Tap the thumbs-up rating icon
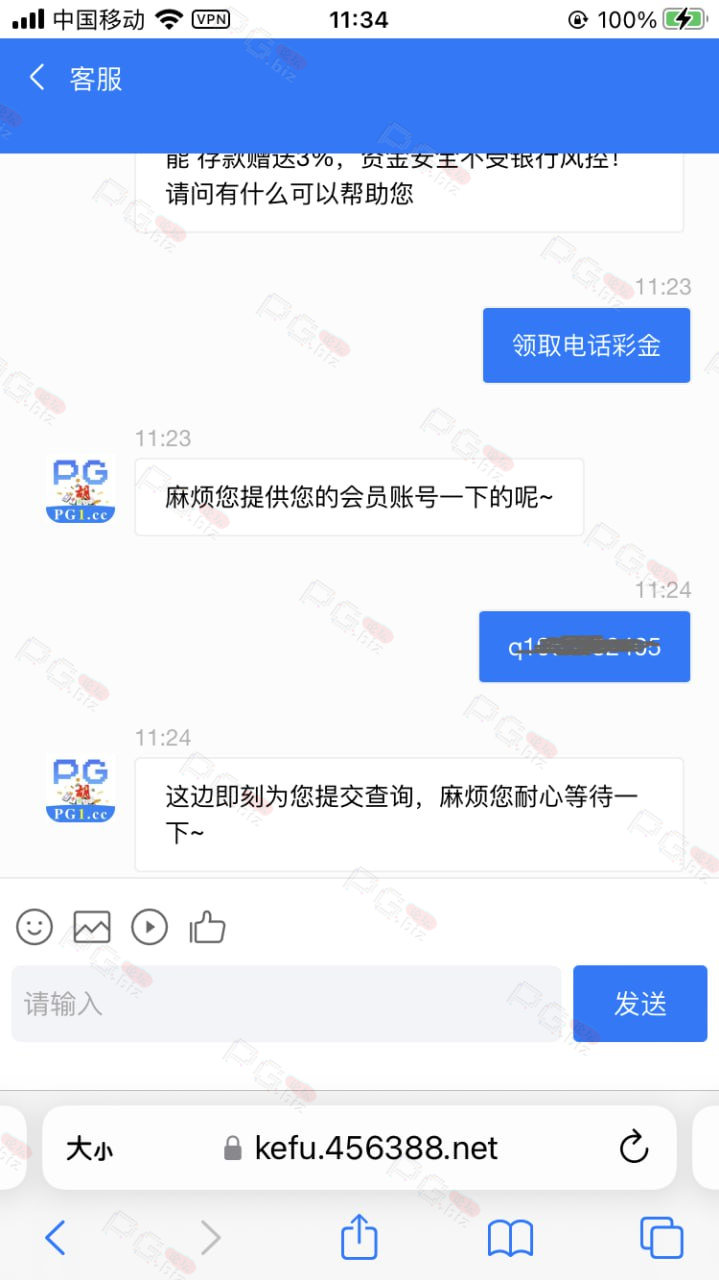The height and width of the screenshot is (1280, 719). (207, 927)
